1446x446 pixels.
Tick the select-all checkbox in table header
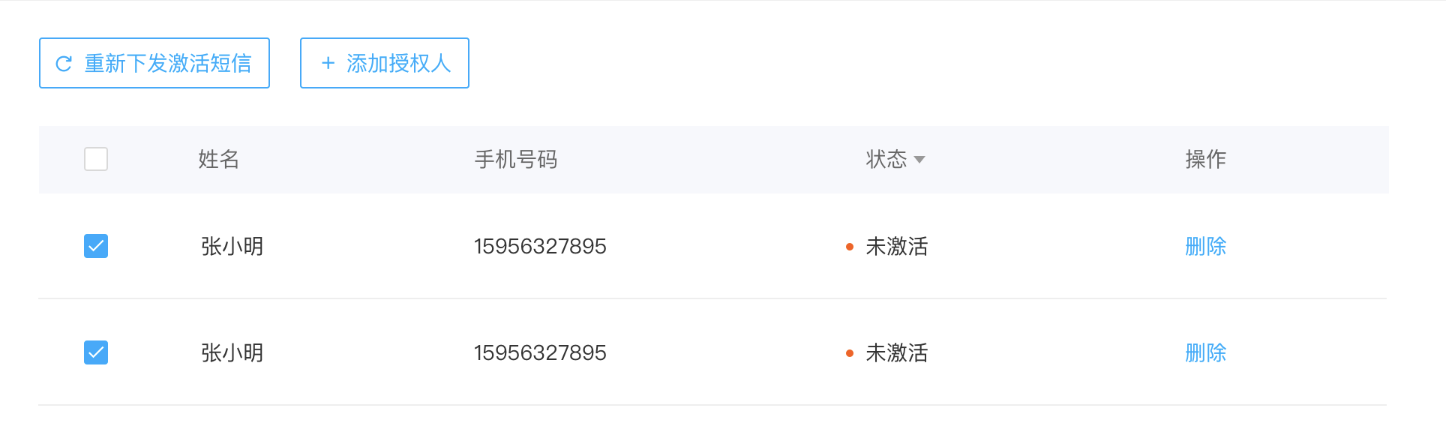[x=96, y=159]
